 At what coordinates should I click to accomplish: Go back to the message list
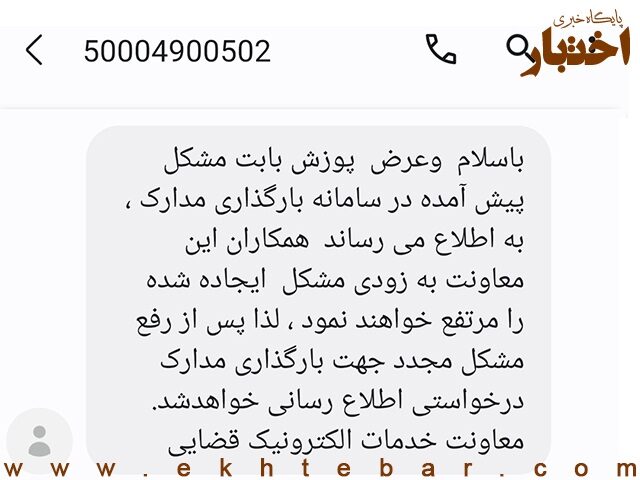pyautogui.click(x=35, y=50)
